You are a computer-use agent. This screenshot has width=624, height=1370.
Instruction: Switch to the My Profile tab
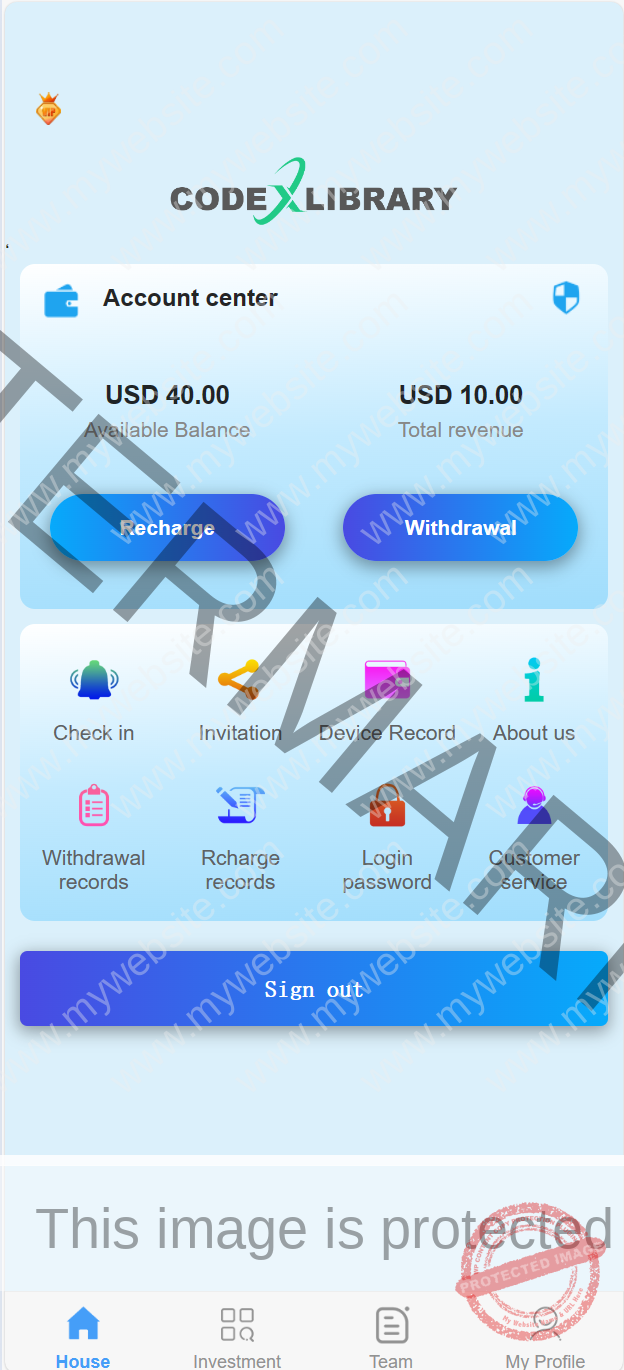(x=545, y=1337)
